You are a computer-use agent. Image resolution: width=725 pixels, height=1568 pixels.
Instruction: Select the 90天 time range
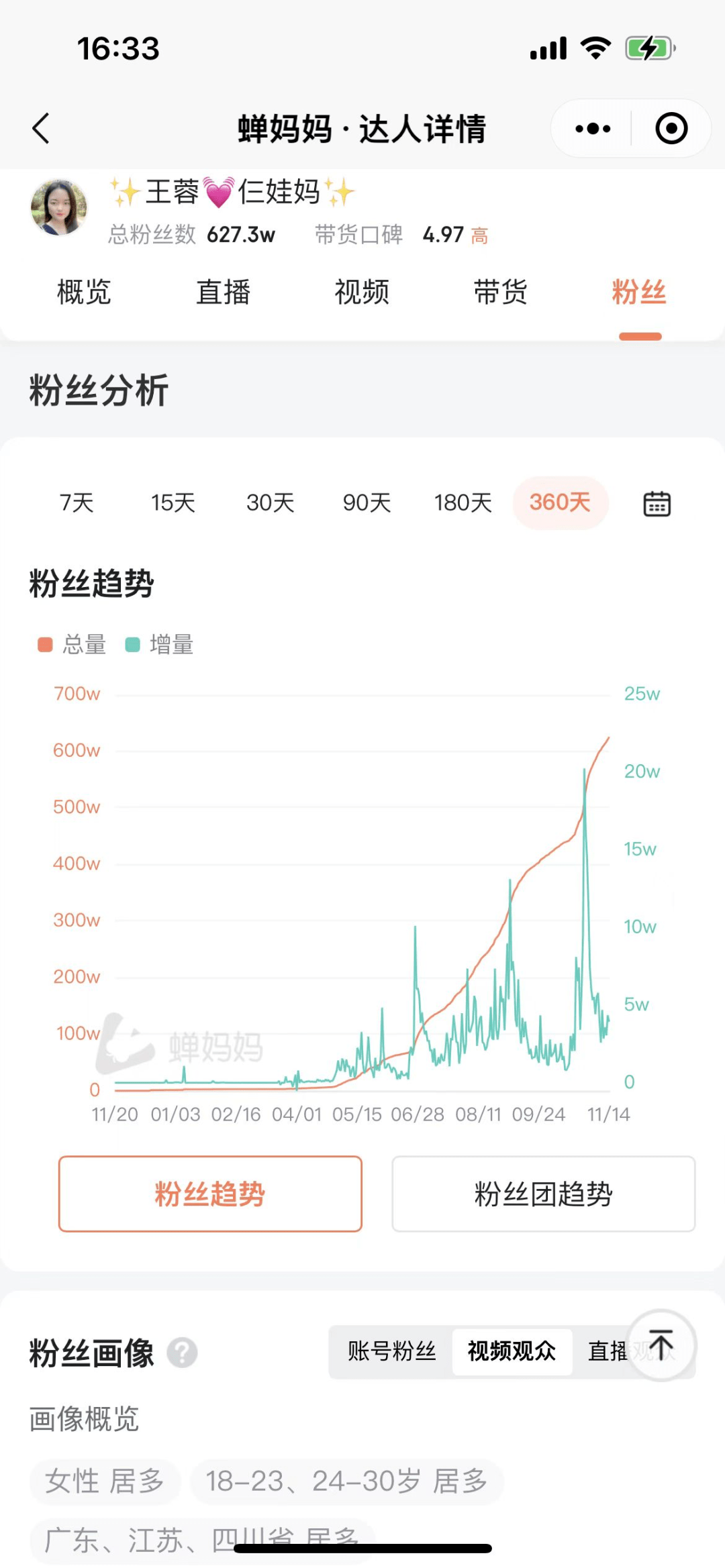click(x=367, y=503)
